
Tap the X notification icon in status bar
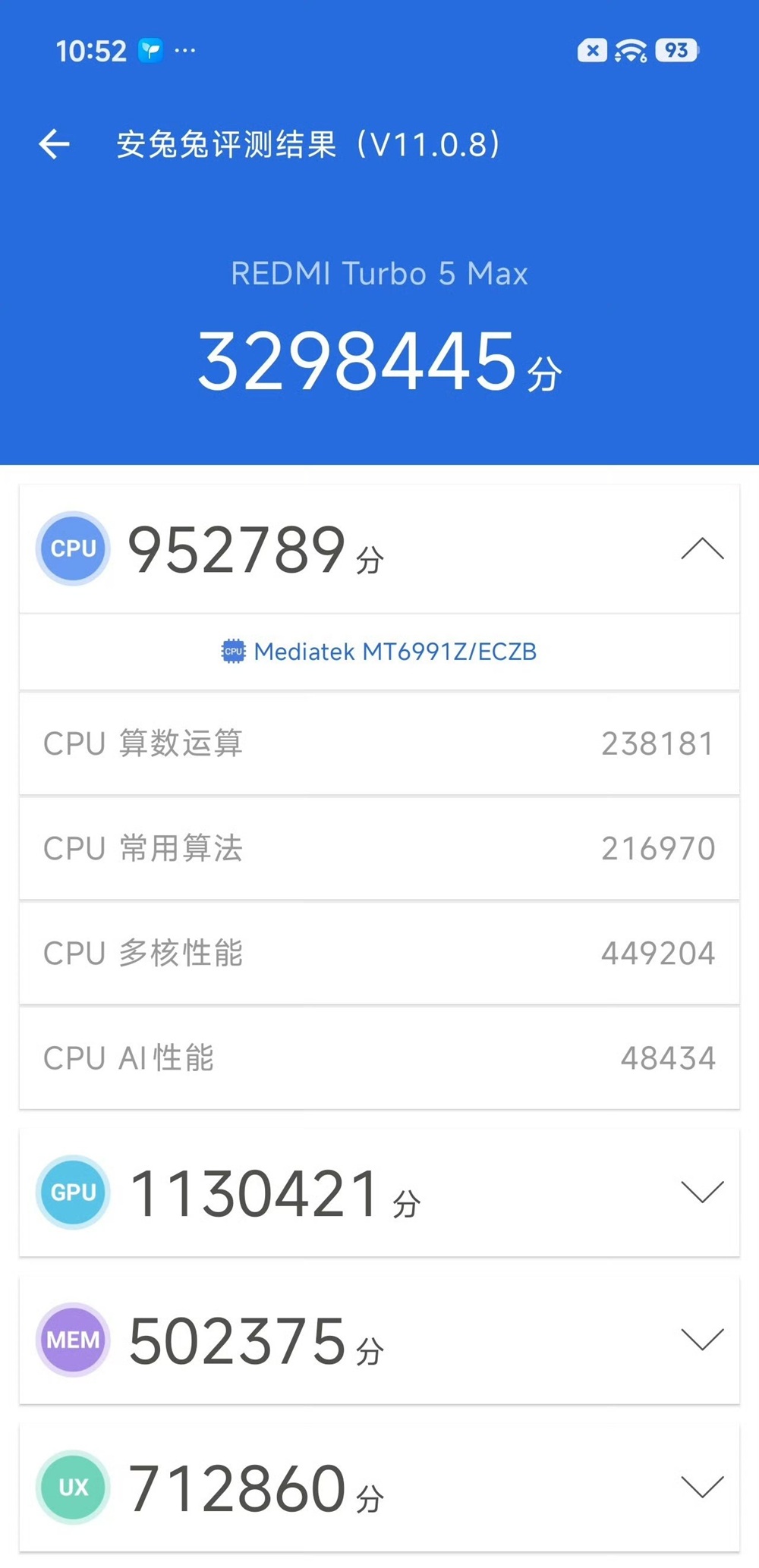point(592,51)
